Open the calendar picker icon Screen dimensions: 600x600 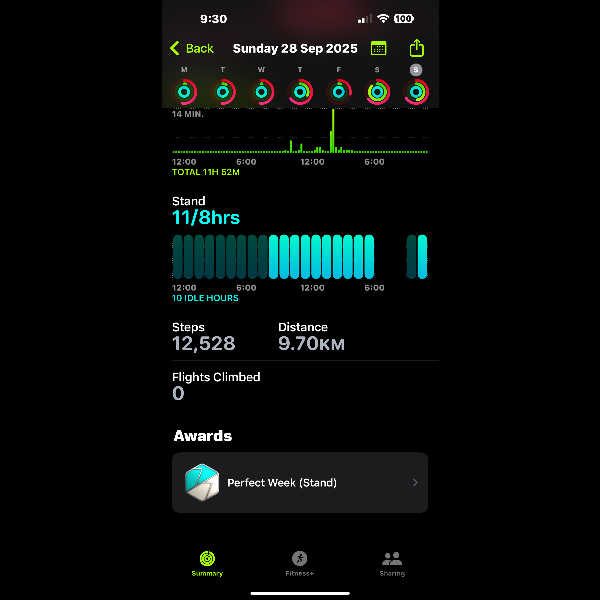click(379, 48)
